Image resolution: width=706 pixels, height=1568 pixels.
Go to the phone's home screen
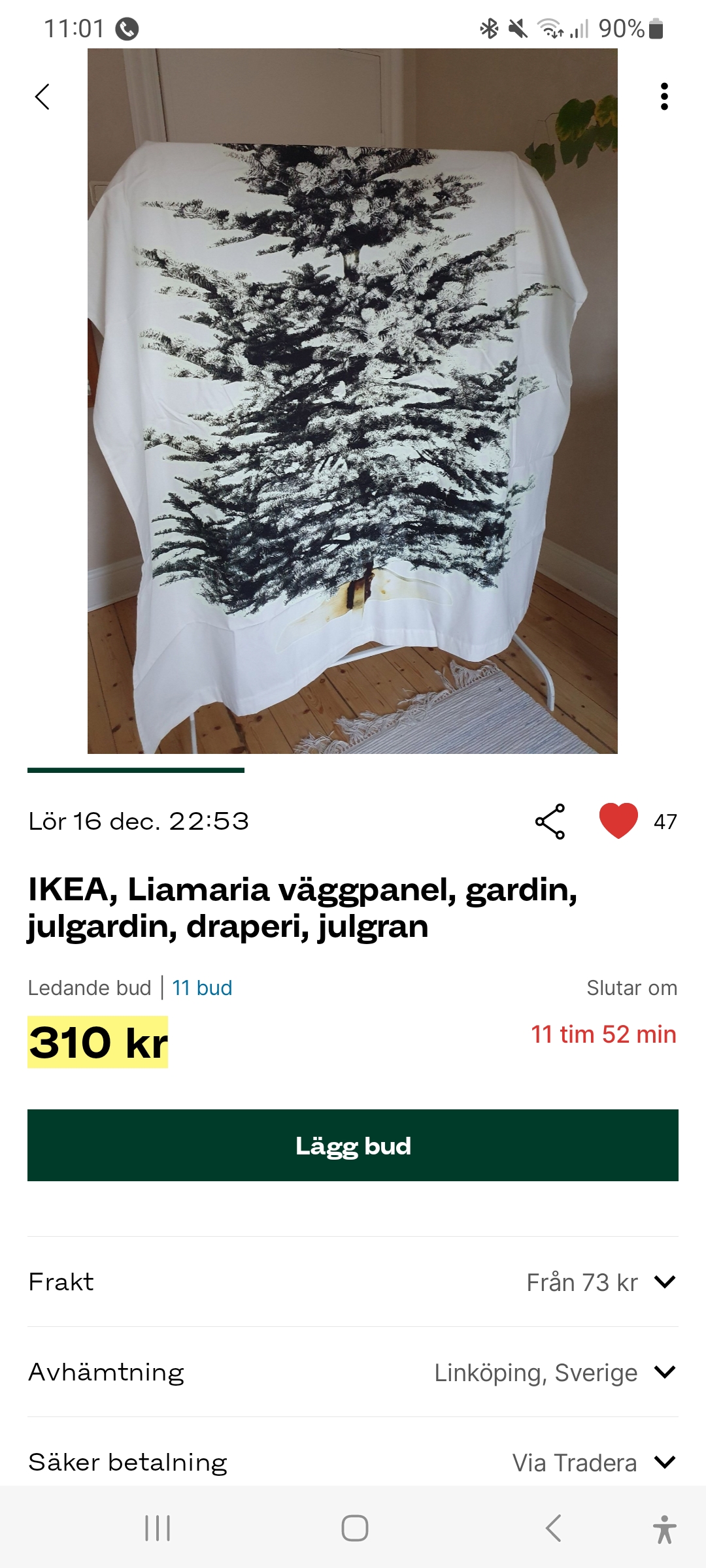coord(354,1528)
